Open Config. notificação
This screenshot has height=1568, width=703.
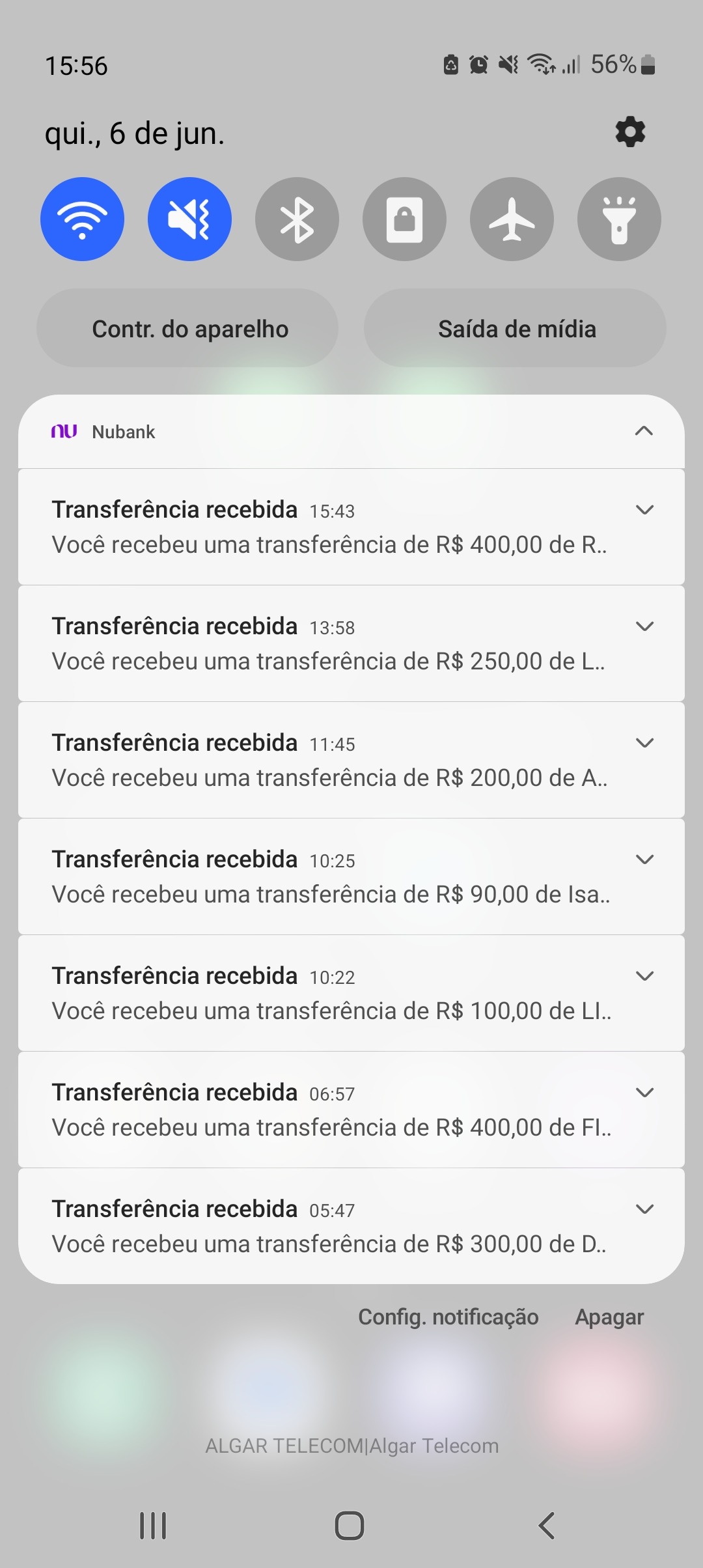[x=448, y=1317]
